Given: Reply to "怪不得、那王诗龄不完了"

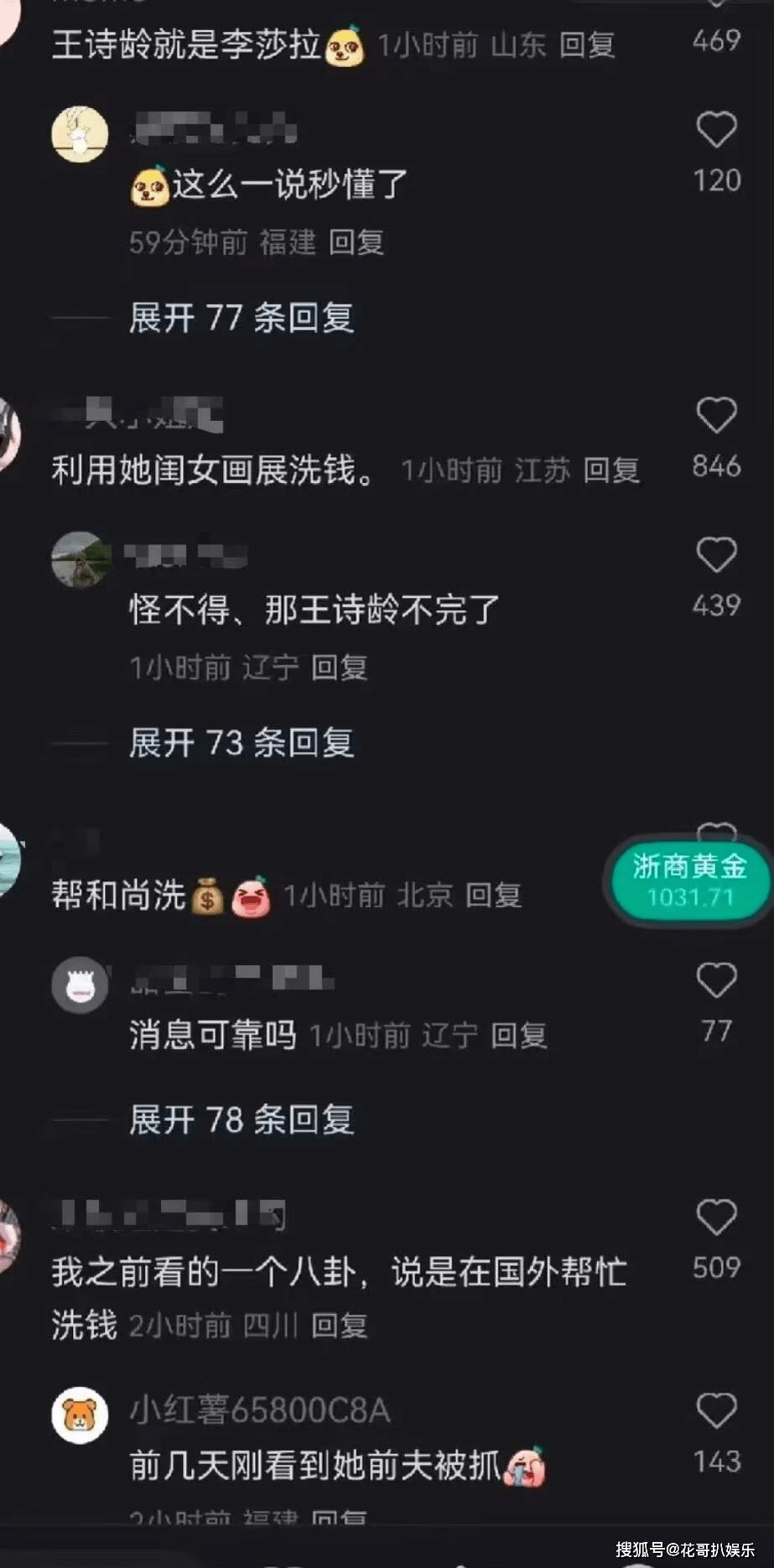Looking at the screenshot, I should coord(340,668).
